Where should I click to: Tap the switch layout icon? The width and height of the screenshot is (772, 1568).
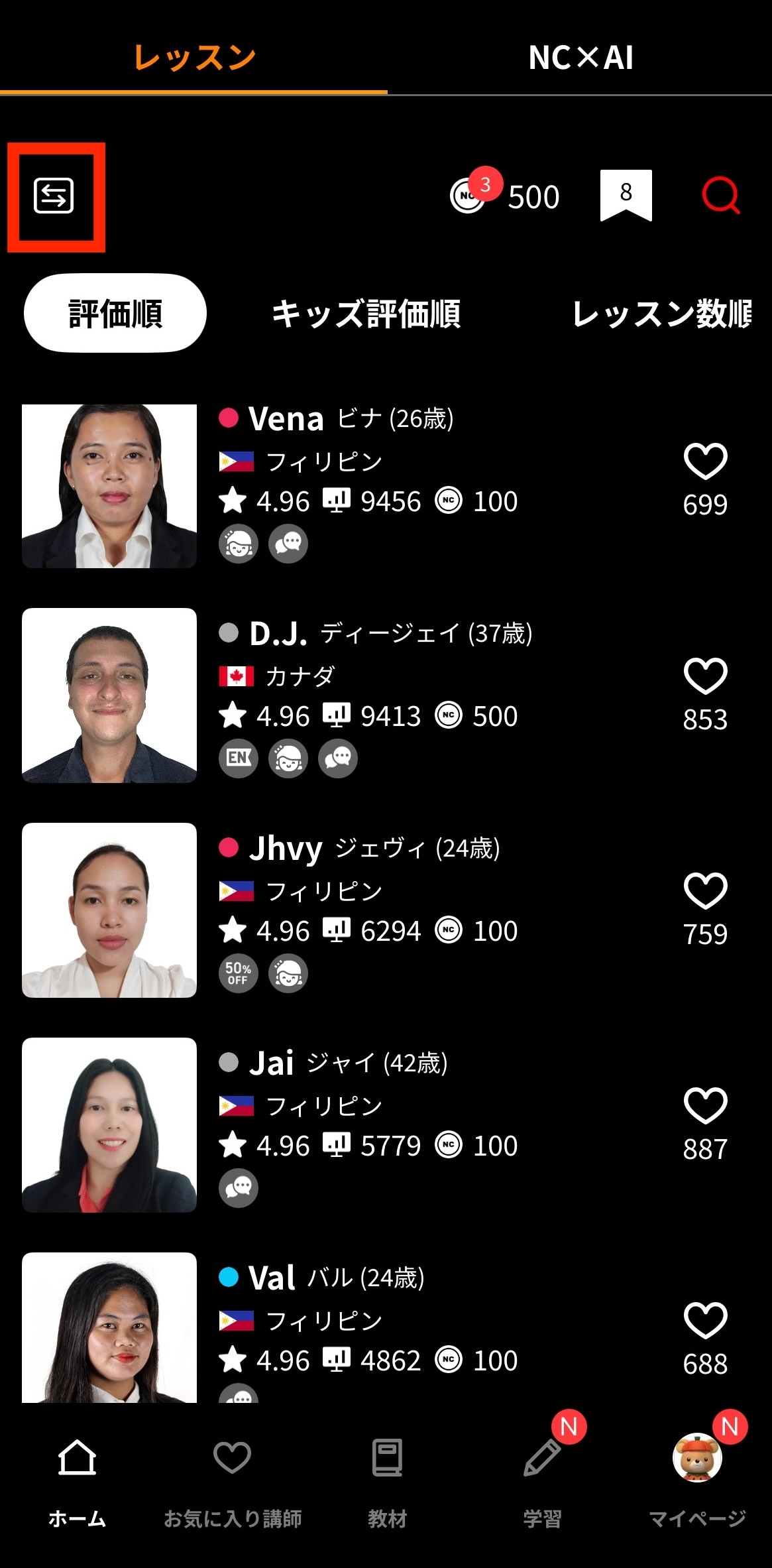tap(54, 196)
